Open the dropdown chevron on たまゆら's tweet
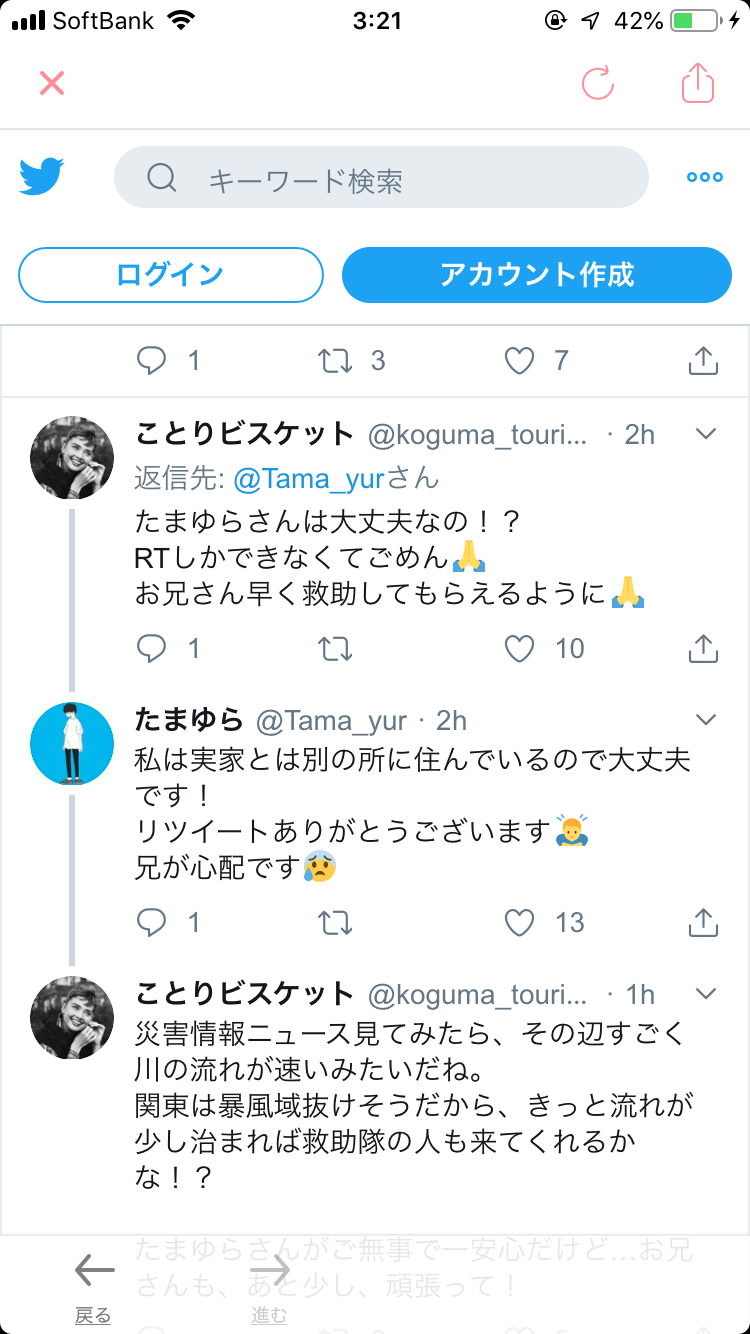 705,719
